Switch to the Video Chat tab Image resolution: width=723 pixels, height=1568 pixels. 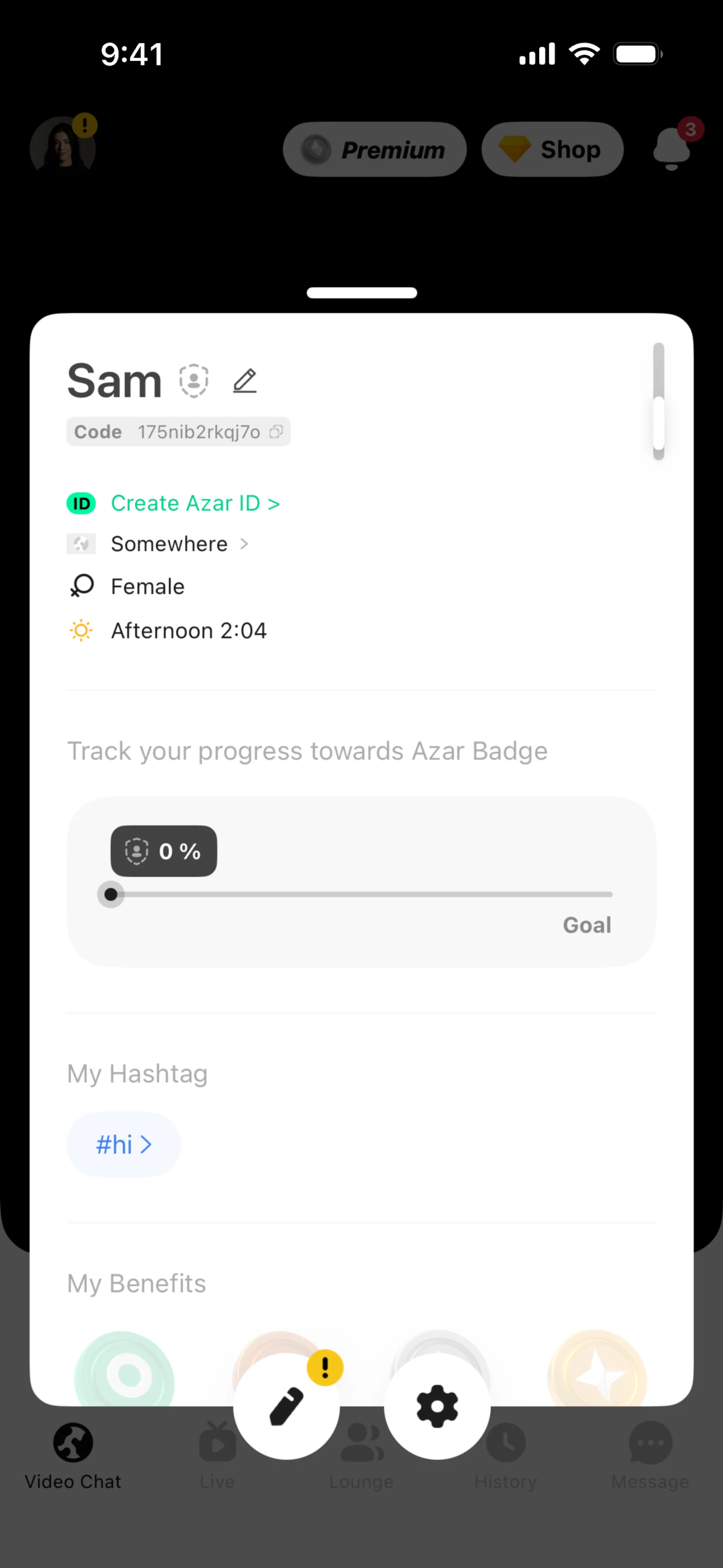73,1455
